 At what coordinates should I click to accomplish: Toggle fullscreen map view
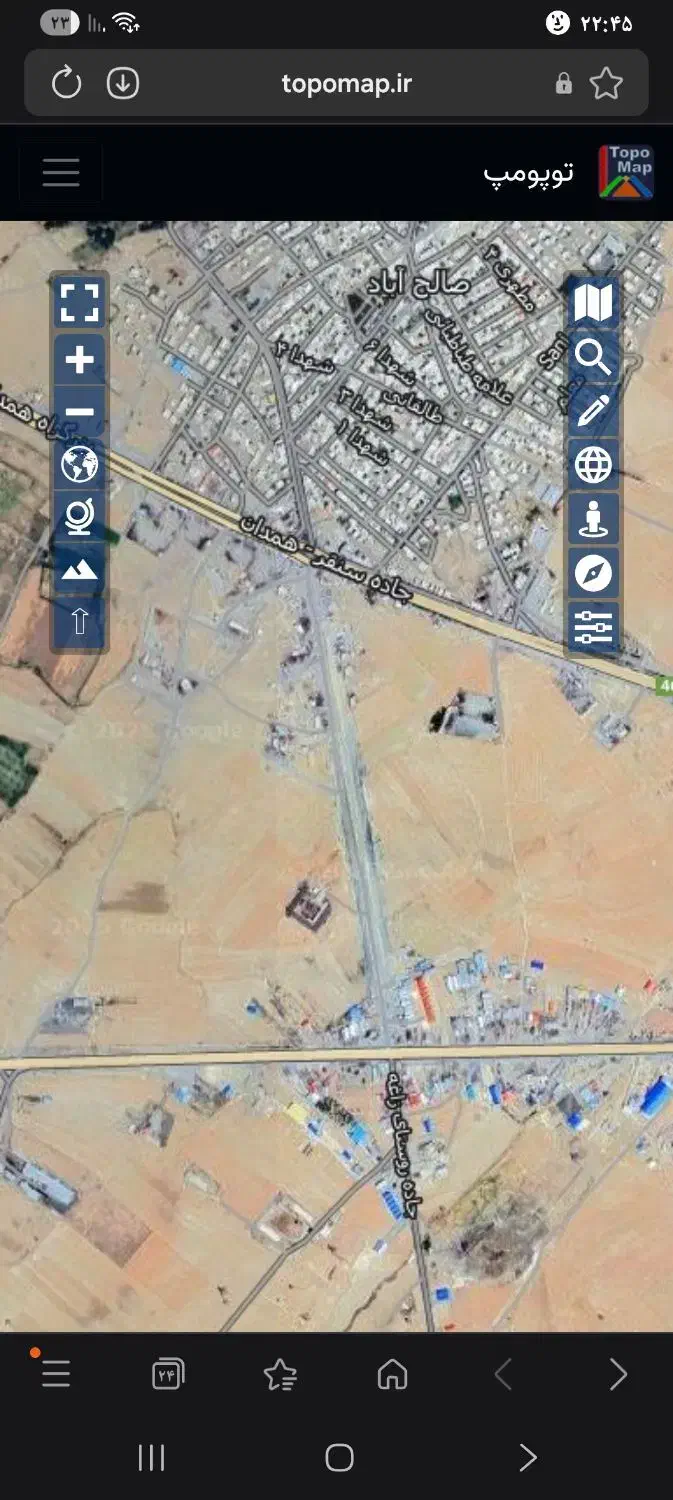[x=80, y=303]
